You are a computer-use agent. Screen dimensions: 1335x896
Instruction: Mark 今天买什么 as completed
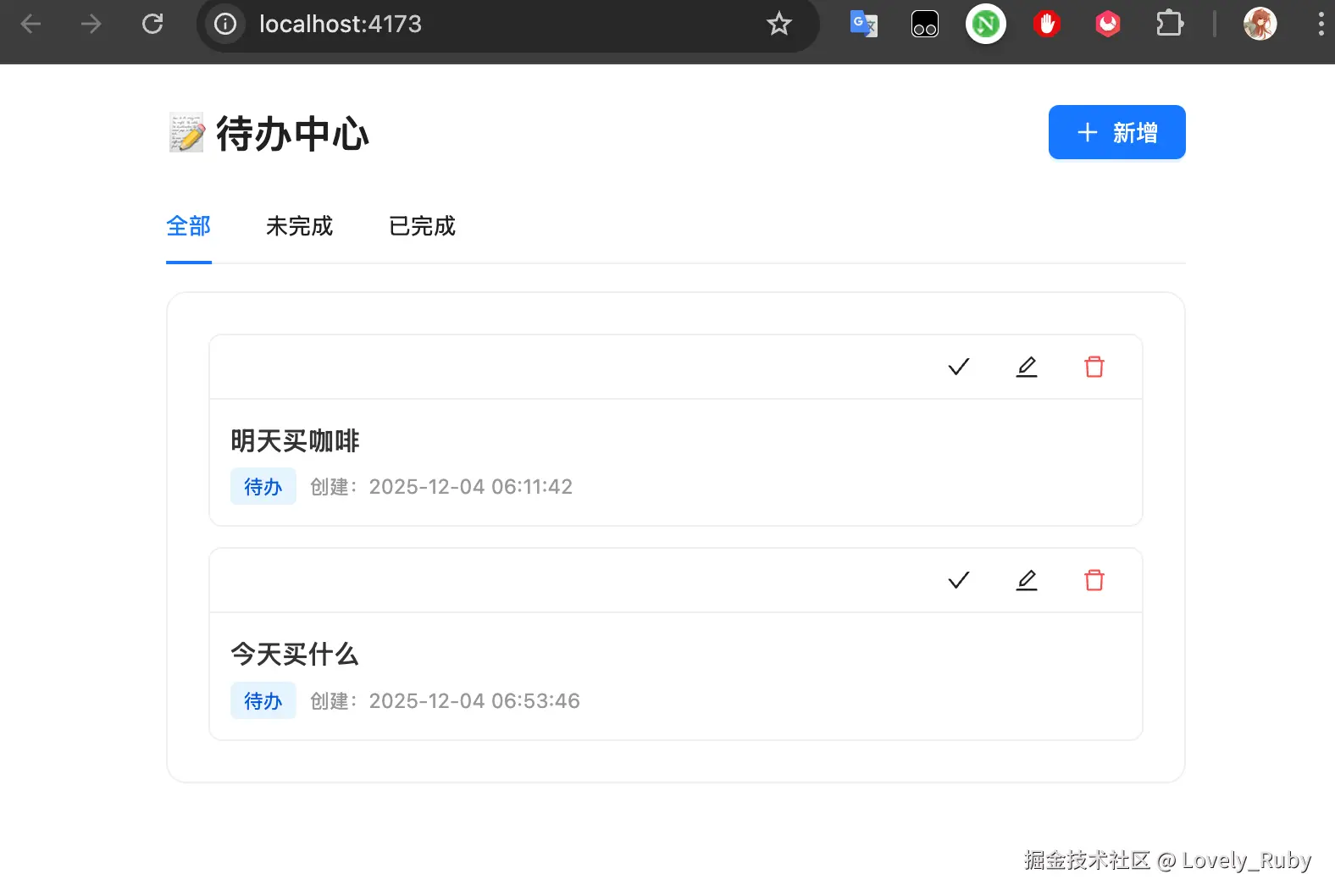(958, 580)
